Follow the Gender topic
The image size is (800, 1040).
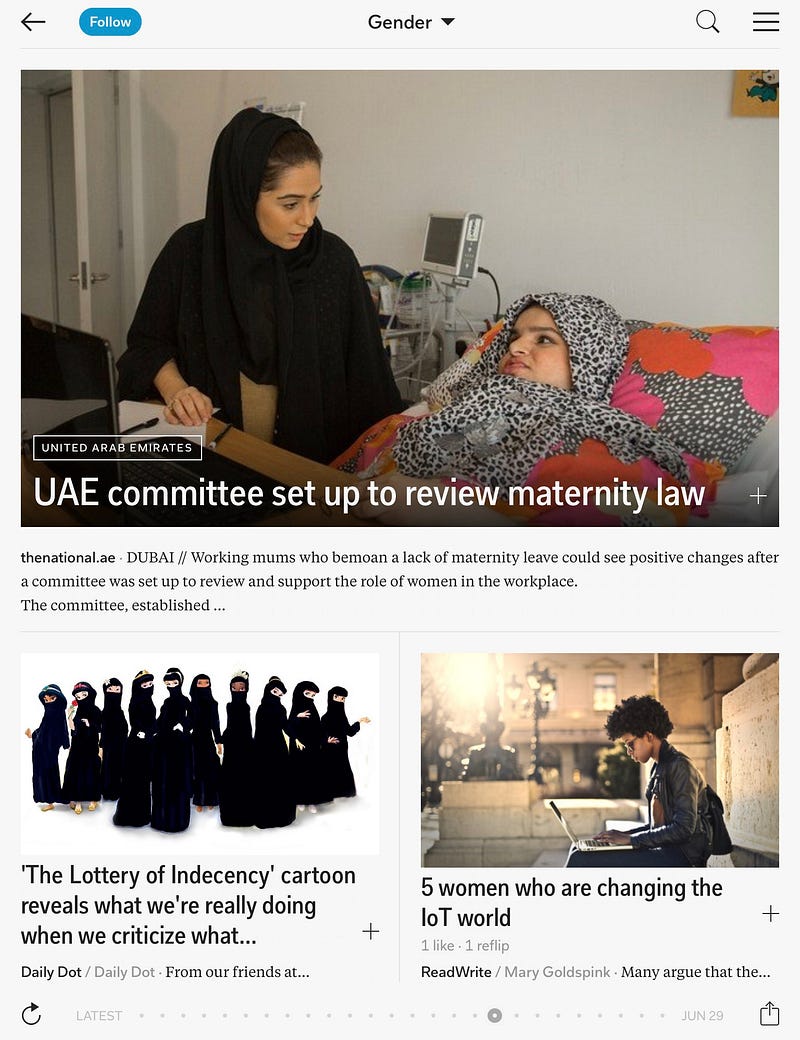point(110,22)
